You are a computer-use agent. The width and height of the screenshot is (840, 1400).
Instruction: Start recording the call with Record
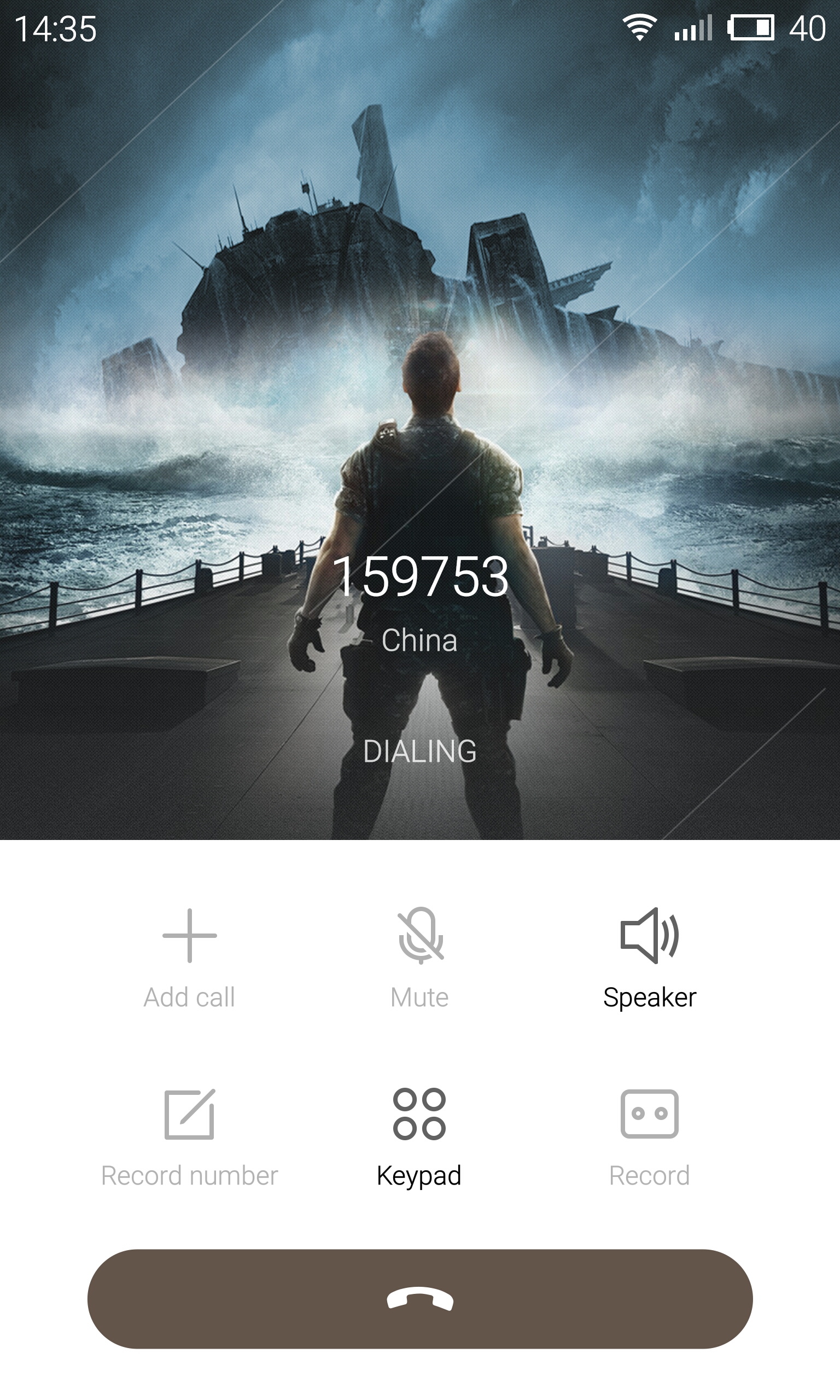649,1137
